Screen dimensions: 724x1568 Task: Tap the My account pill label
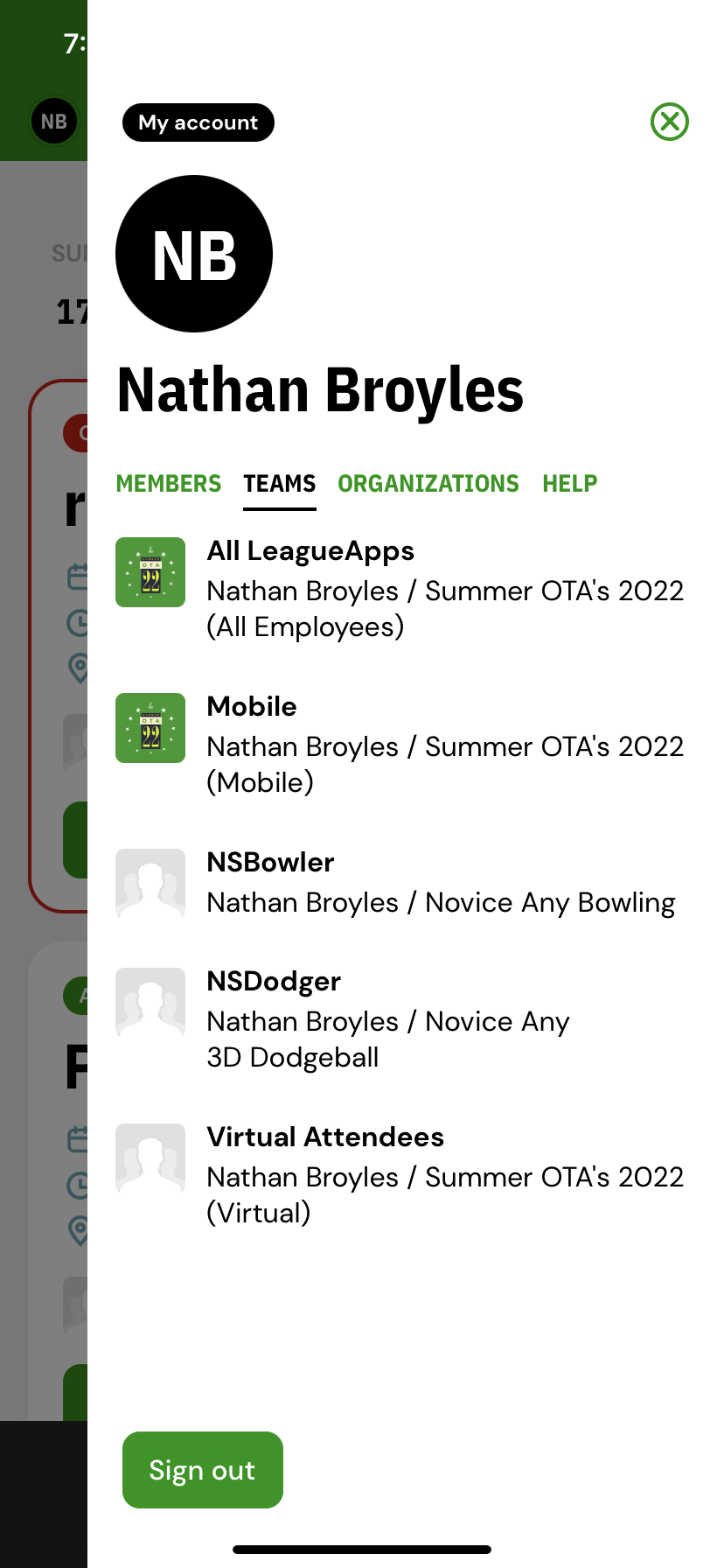pos(198,122)
